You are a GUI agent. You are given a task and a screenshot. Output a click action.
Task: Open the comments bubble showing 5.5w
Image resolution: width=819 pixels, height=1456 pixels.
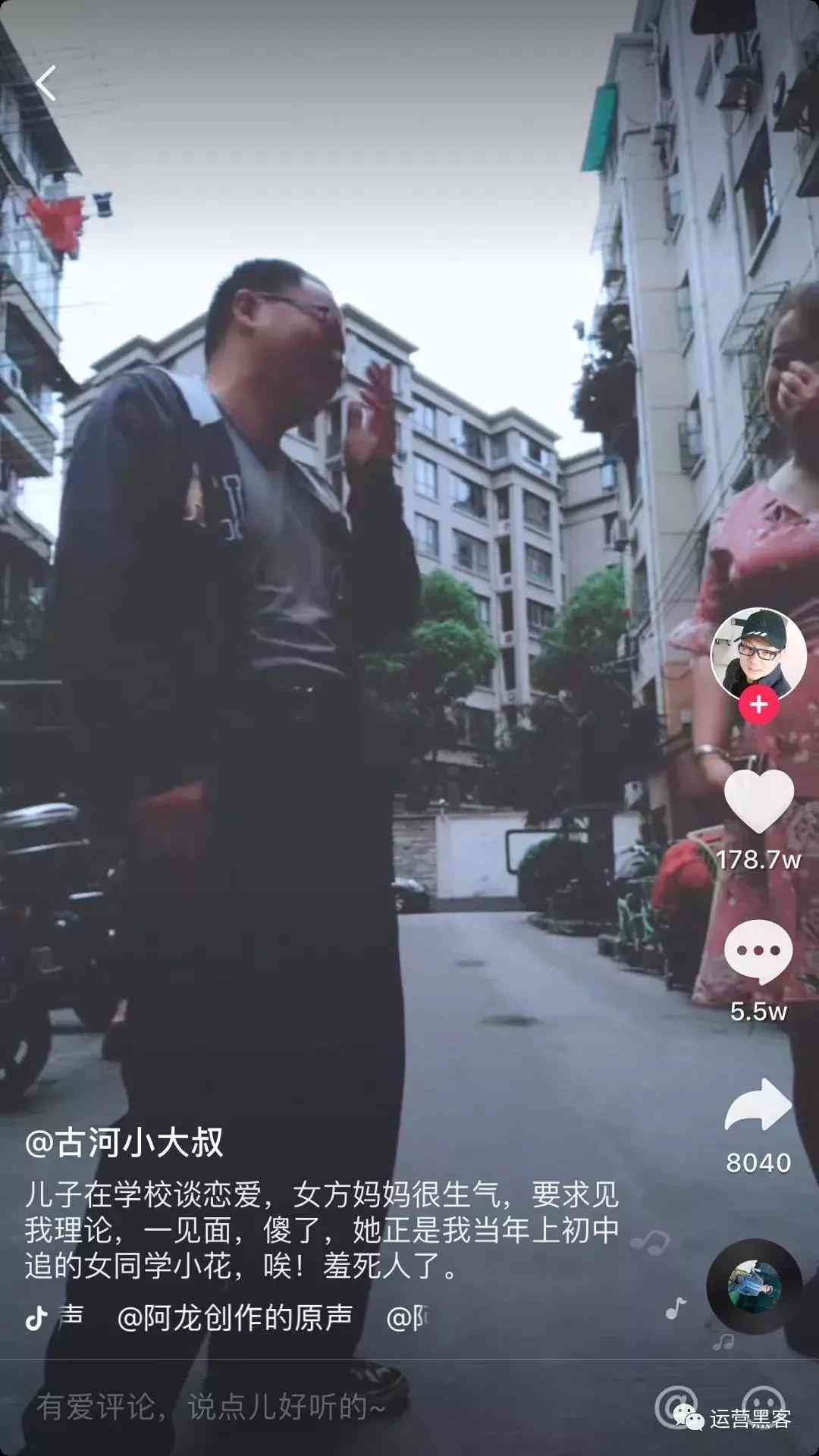click(x=758, y=952)
